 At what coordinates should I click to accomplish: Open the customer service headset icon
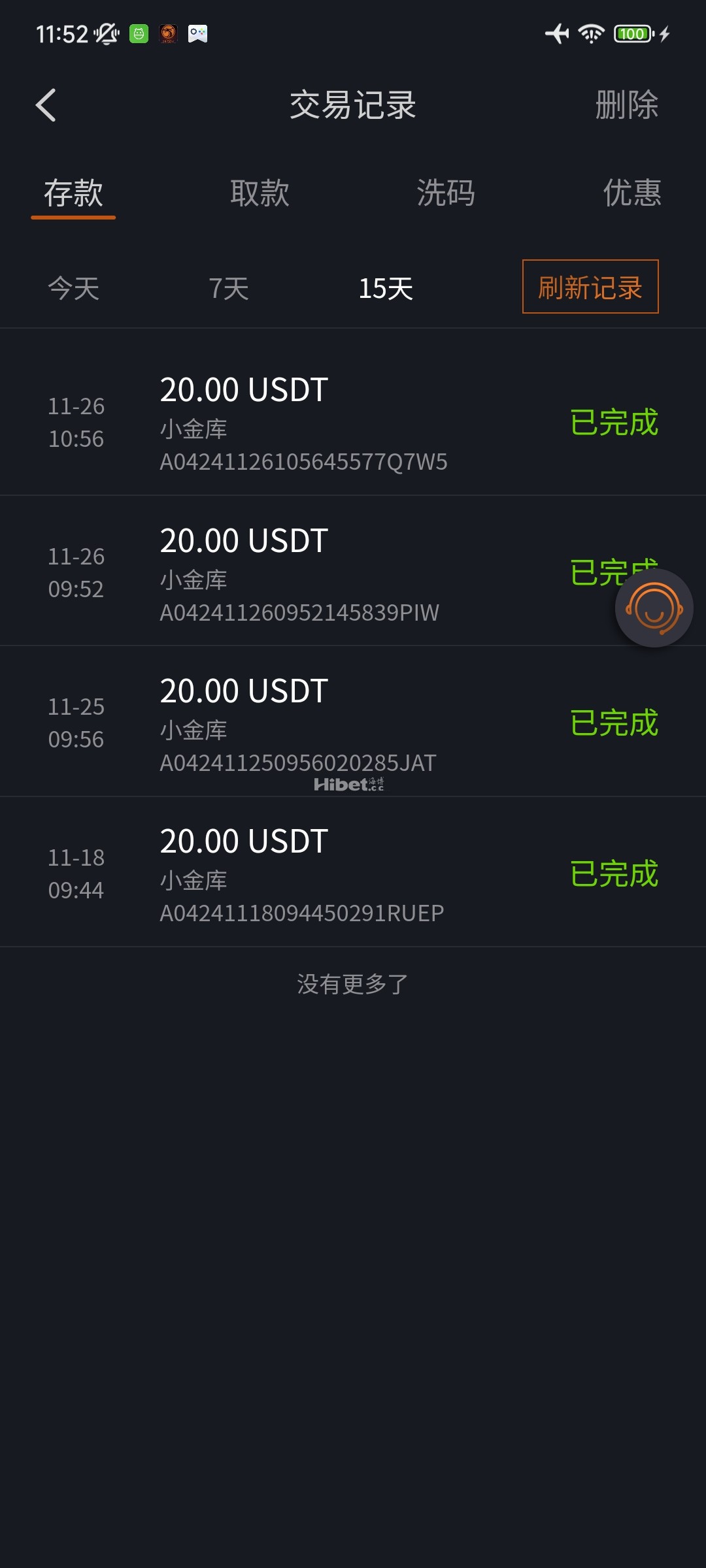(654, 608)
